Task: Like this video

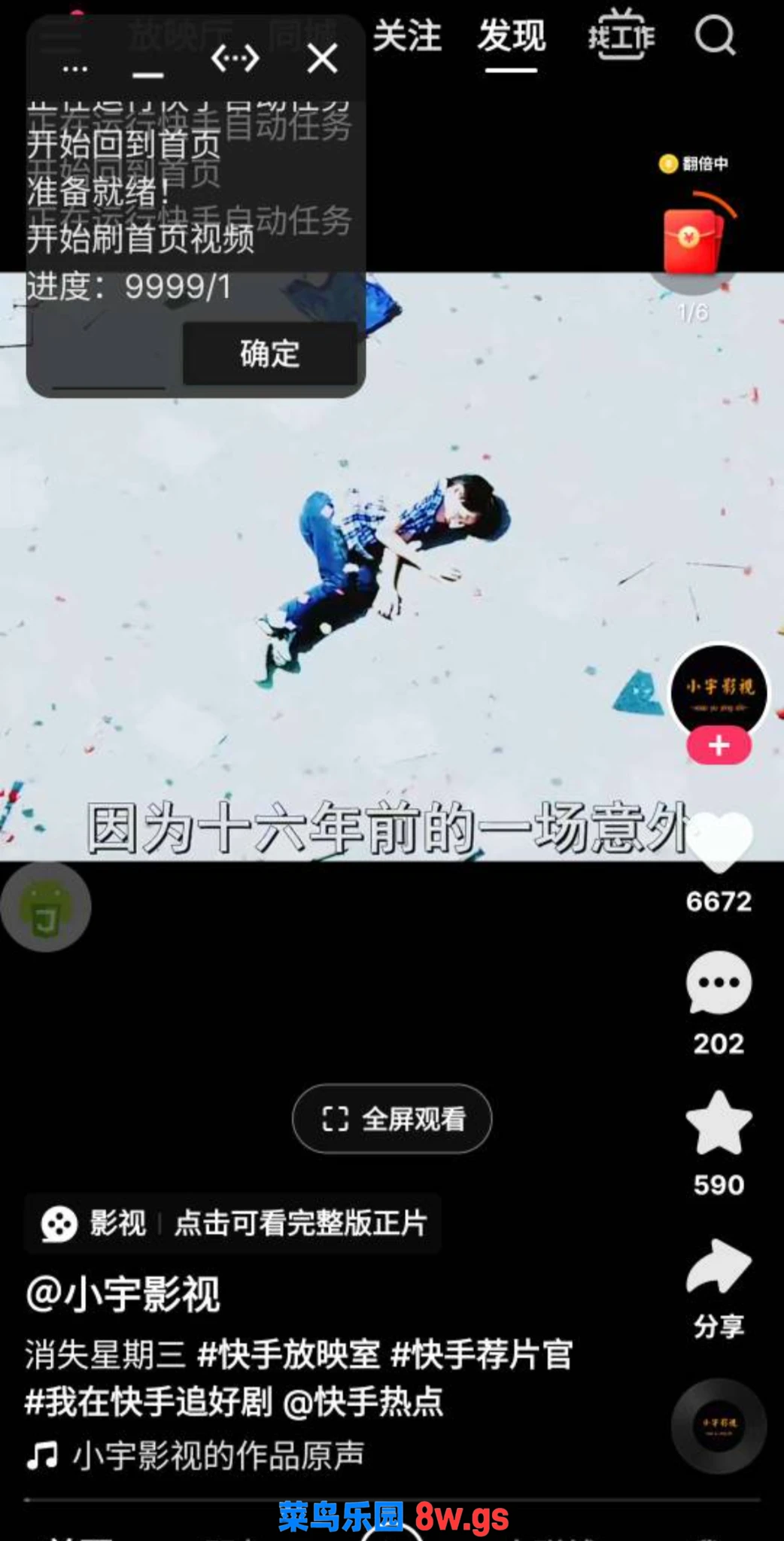Action: pos(719,844)
